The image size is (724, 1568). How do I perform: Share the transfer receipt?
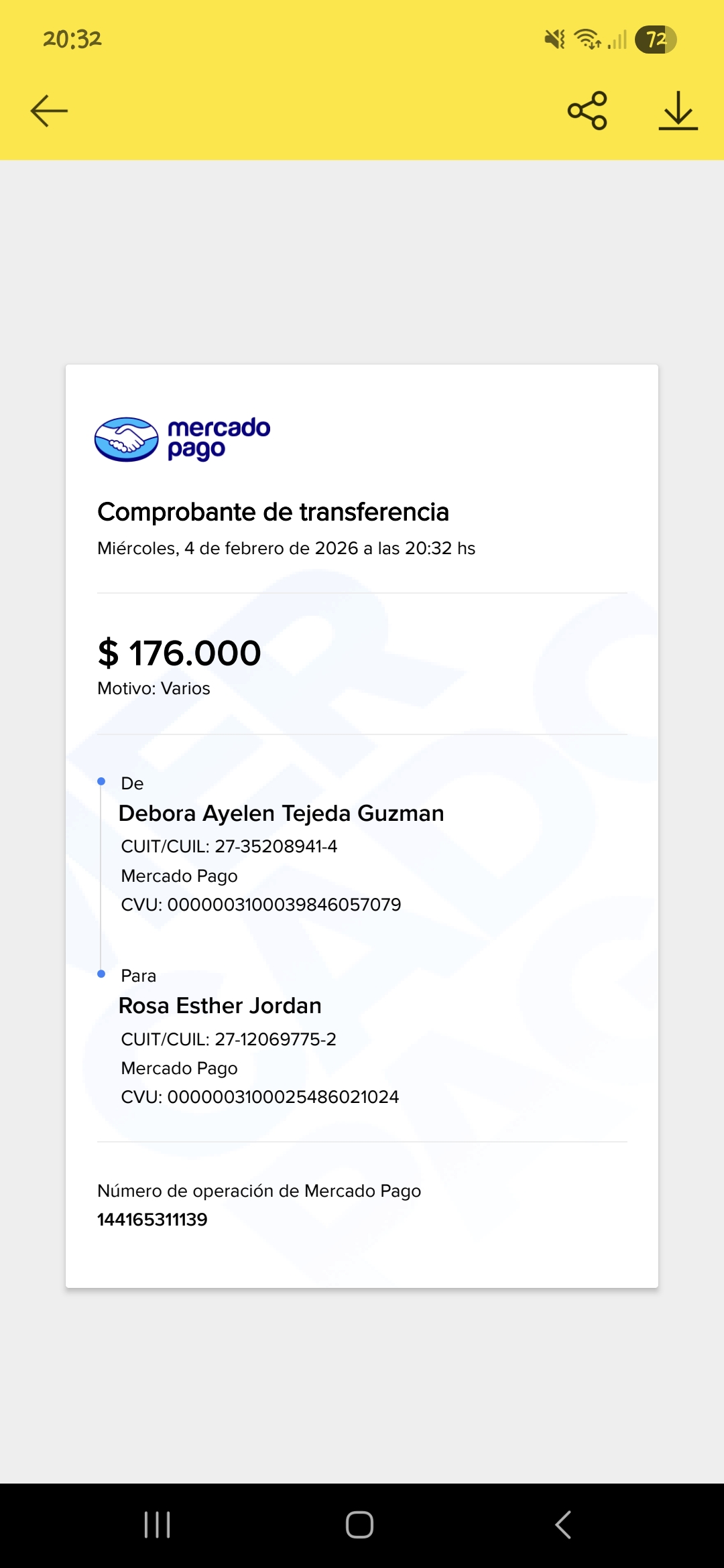[587, 111]
